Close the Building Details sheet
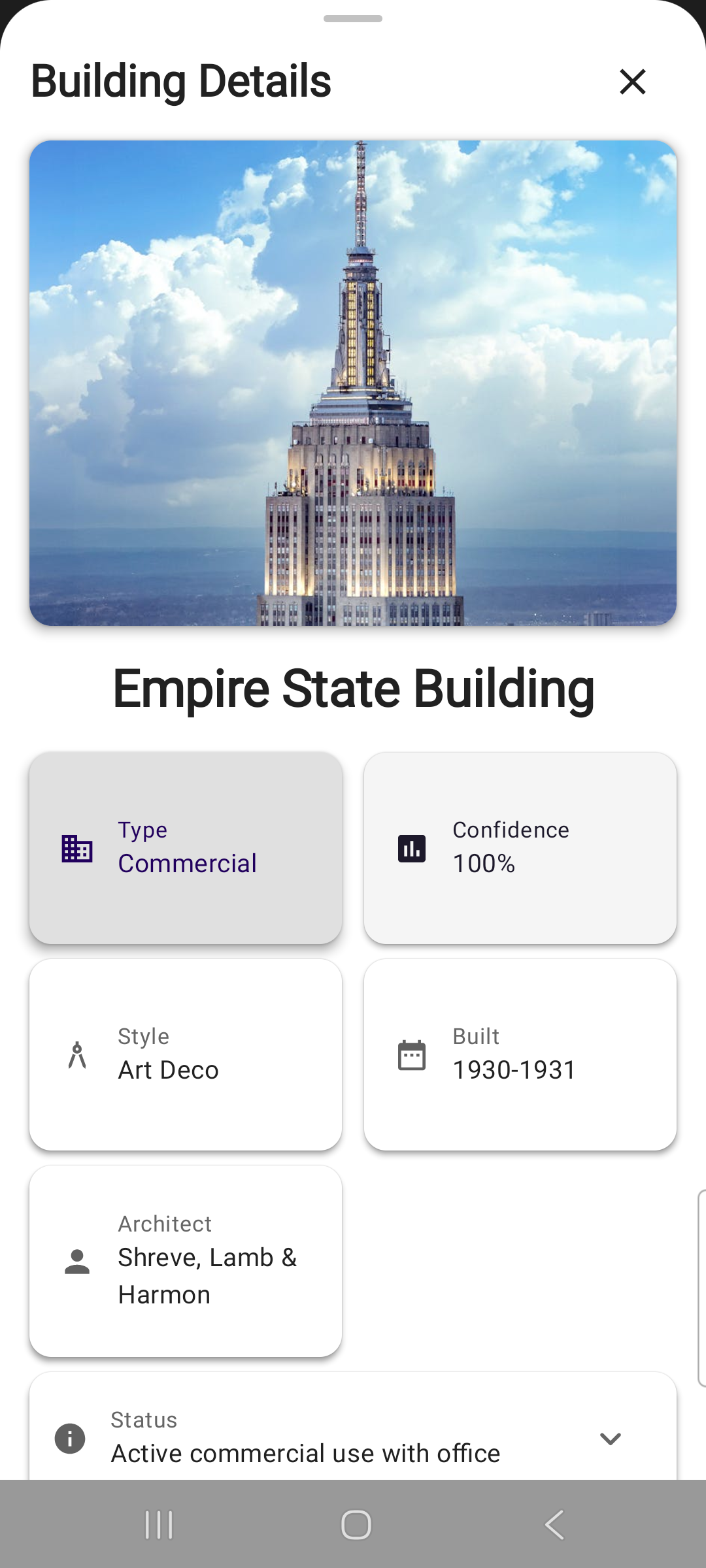 631,82
